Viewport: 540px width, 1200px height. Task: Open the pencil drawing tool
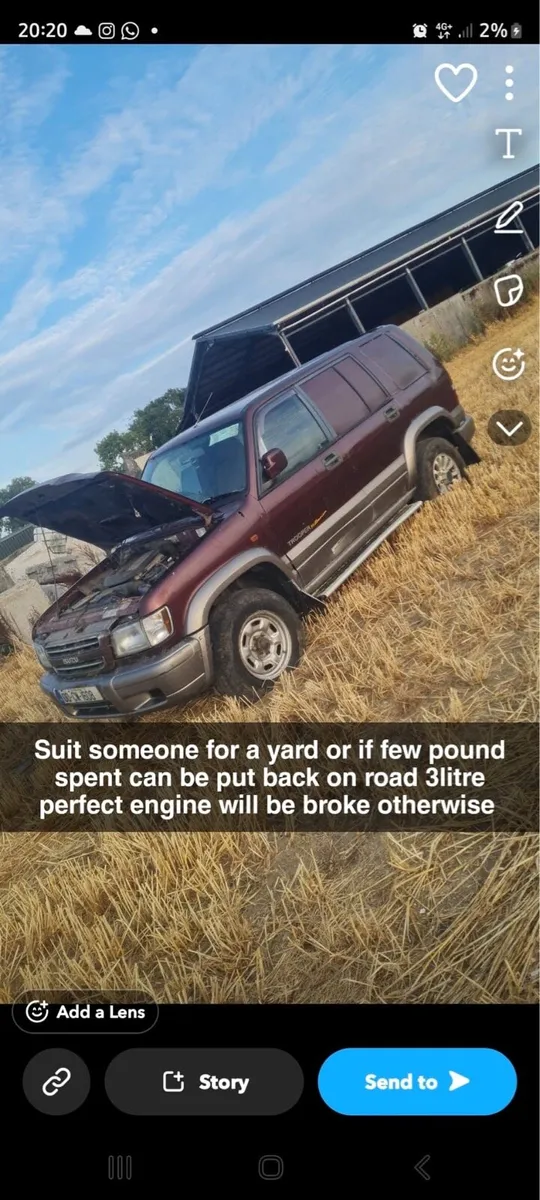(509, 217)
